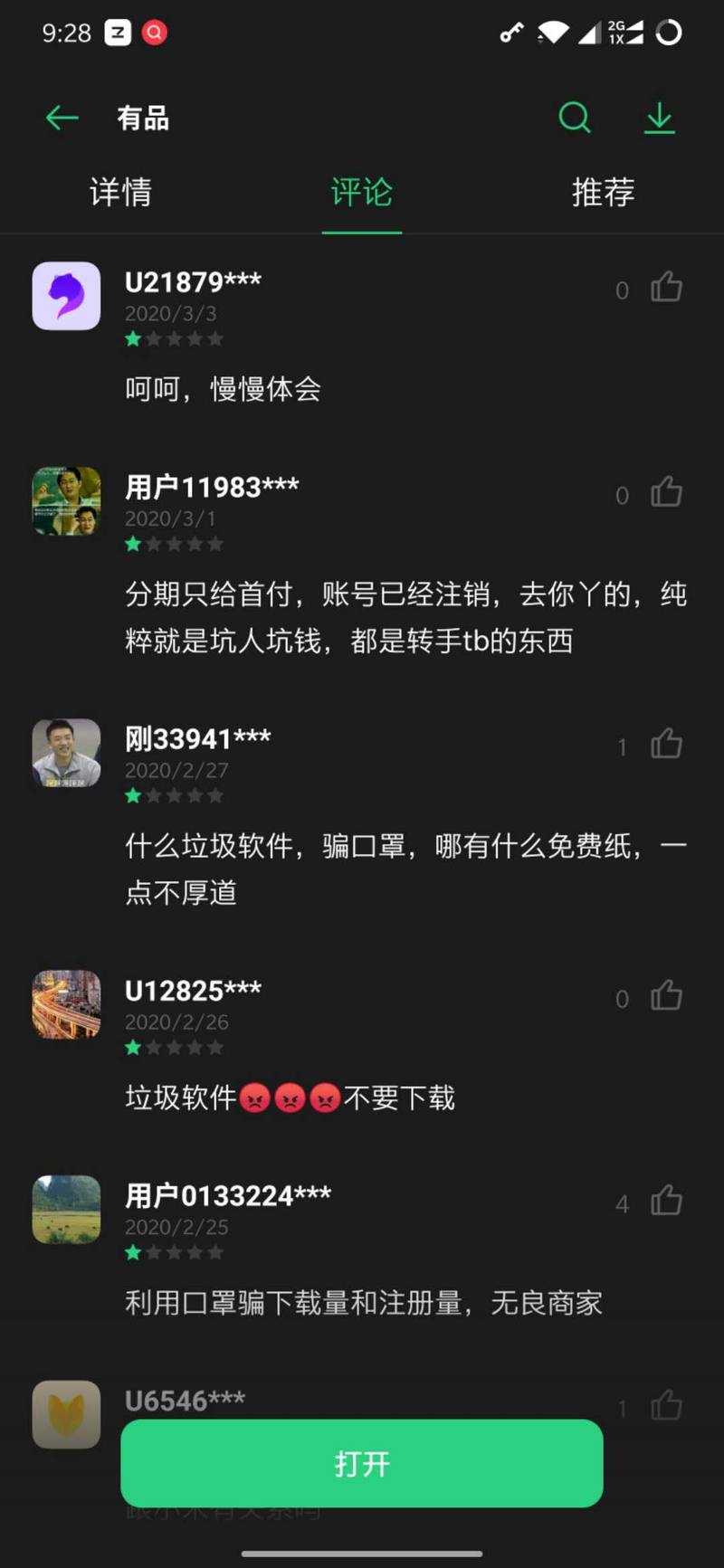Tap the green 打开 button
The image size is (724, 1568).
point(362,1463)
